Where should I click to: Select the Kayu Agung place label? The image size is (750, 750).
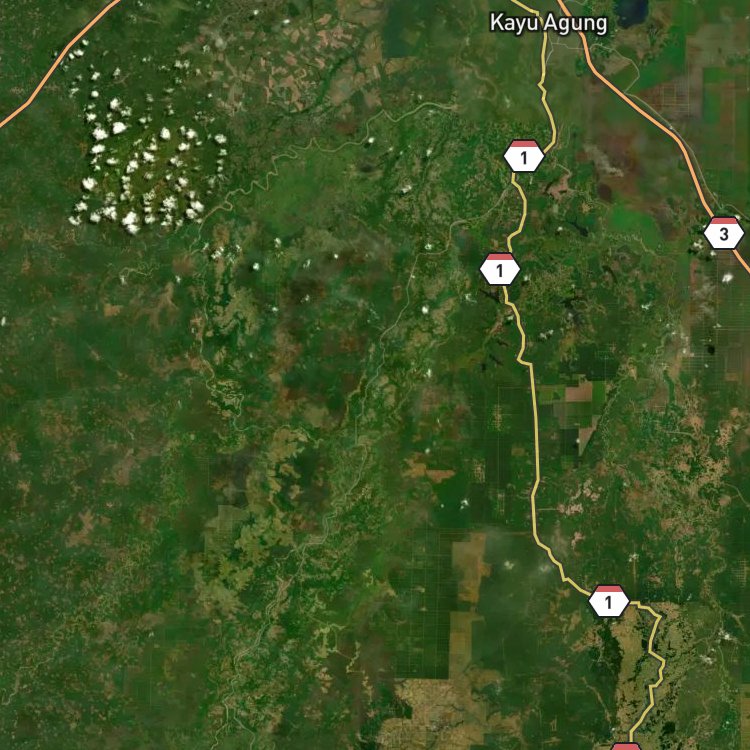[x=549, y=24]
